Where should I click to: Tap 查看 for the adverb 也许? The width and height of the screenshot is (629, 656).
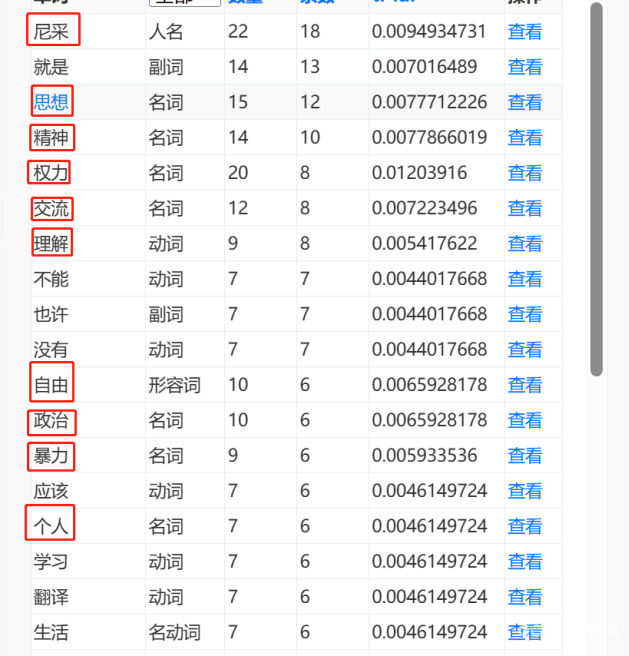[x=525, y=314]
